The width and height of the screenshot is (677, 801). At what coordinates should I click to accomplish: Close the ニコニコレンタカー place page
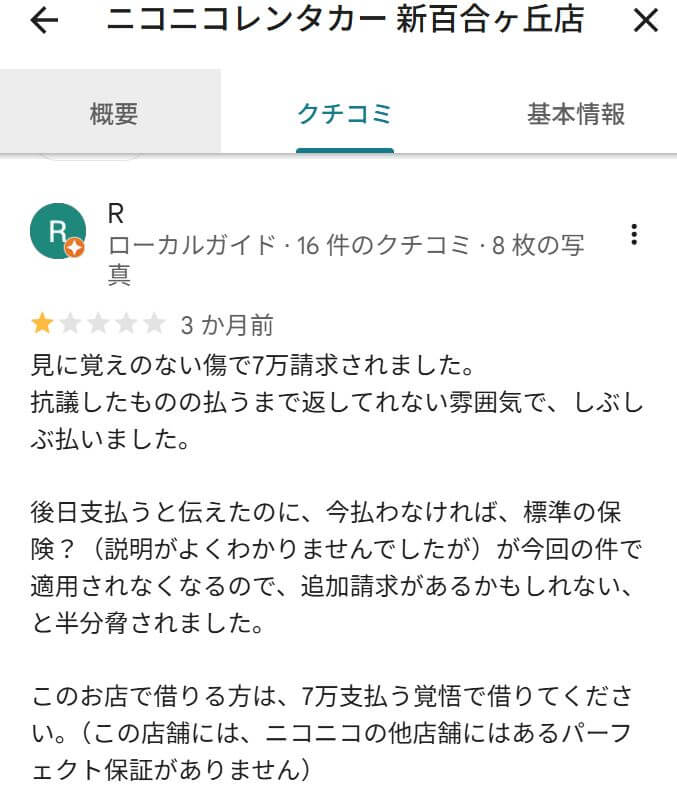pos(646,21)
